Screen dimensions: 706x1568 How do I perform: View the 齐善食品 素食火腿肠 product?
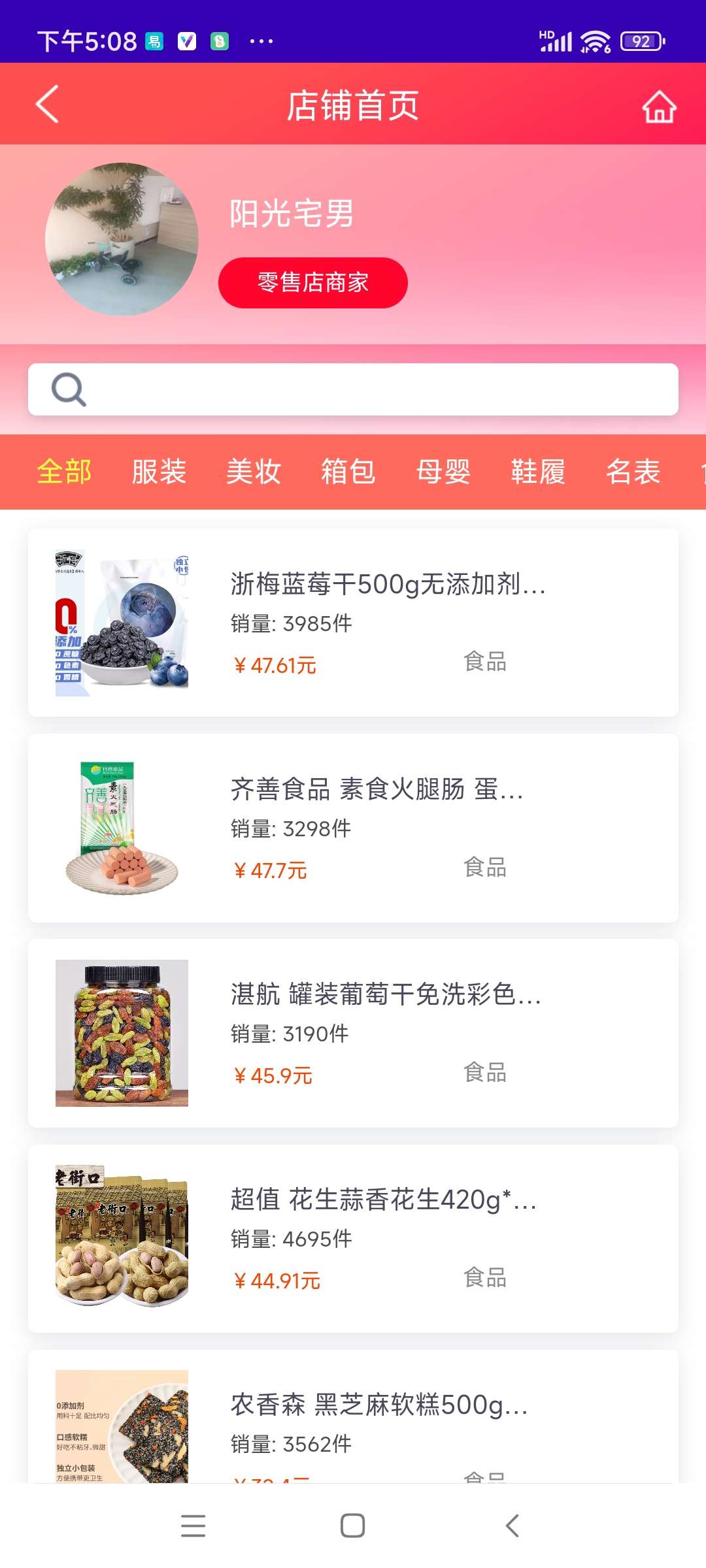[353, 828]
